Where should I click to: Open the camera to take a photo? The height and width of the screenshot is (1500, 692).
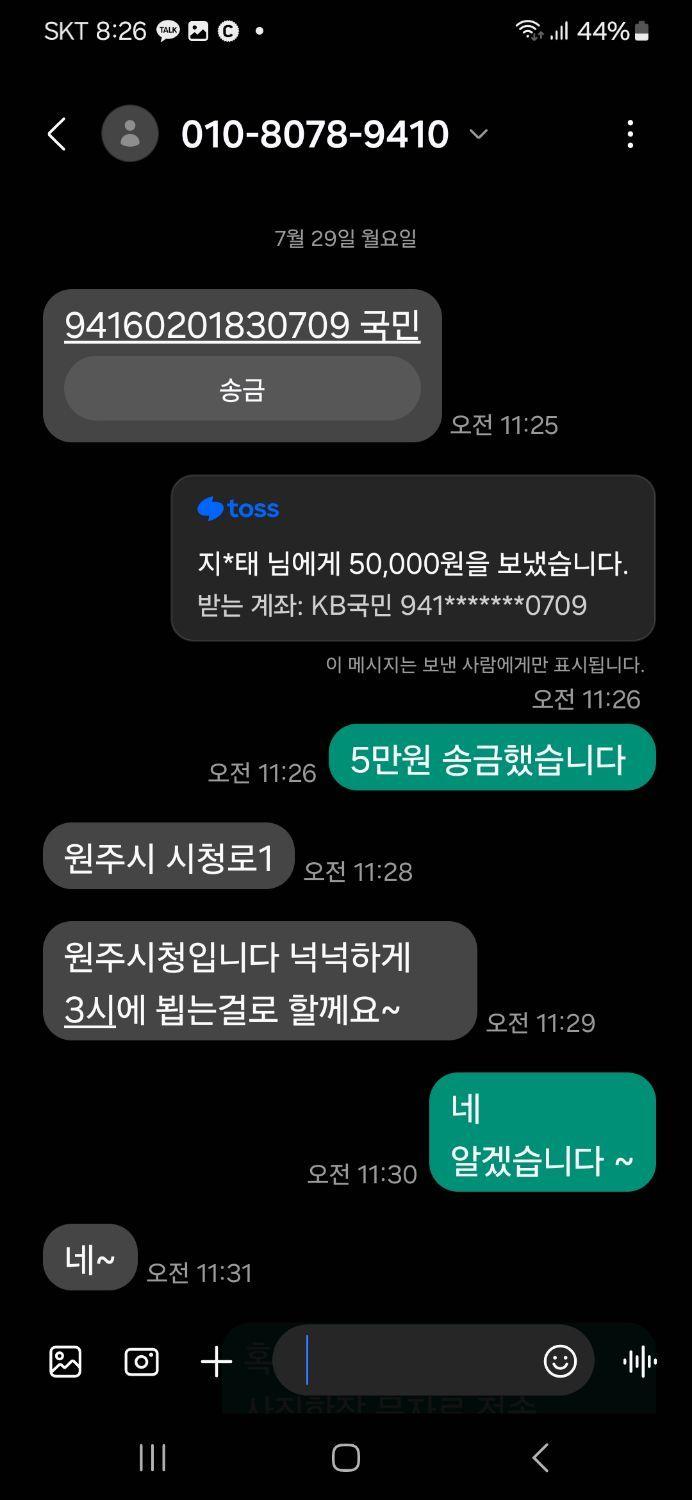tap(141, 1361)
